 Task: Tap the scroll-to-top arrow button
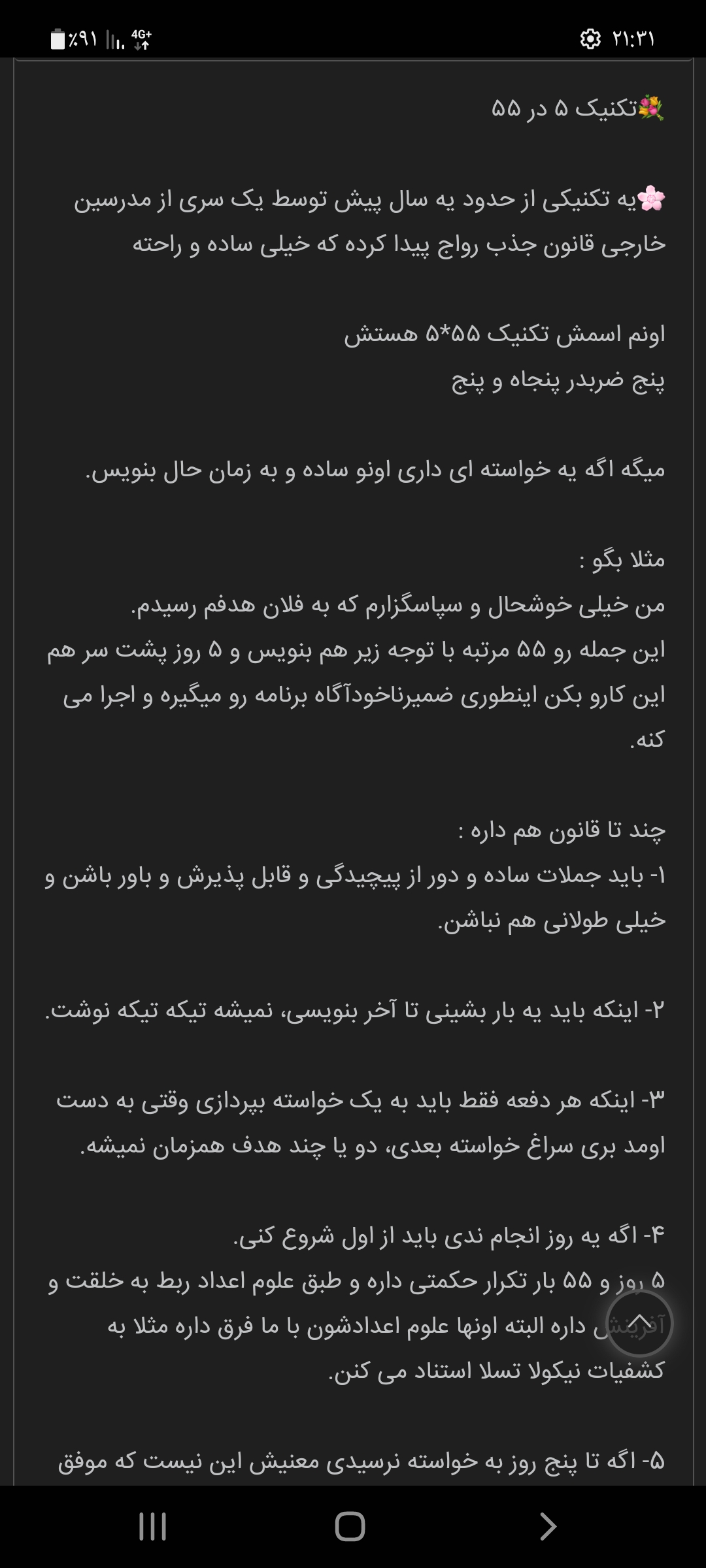click(639, 1322)
